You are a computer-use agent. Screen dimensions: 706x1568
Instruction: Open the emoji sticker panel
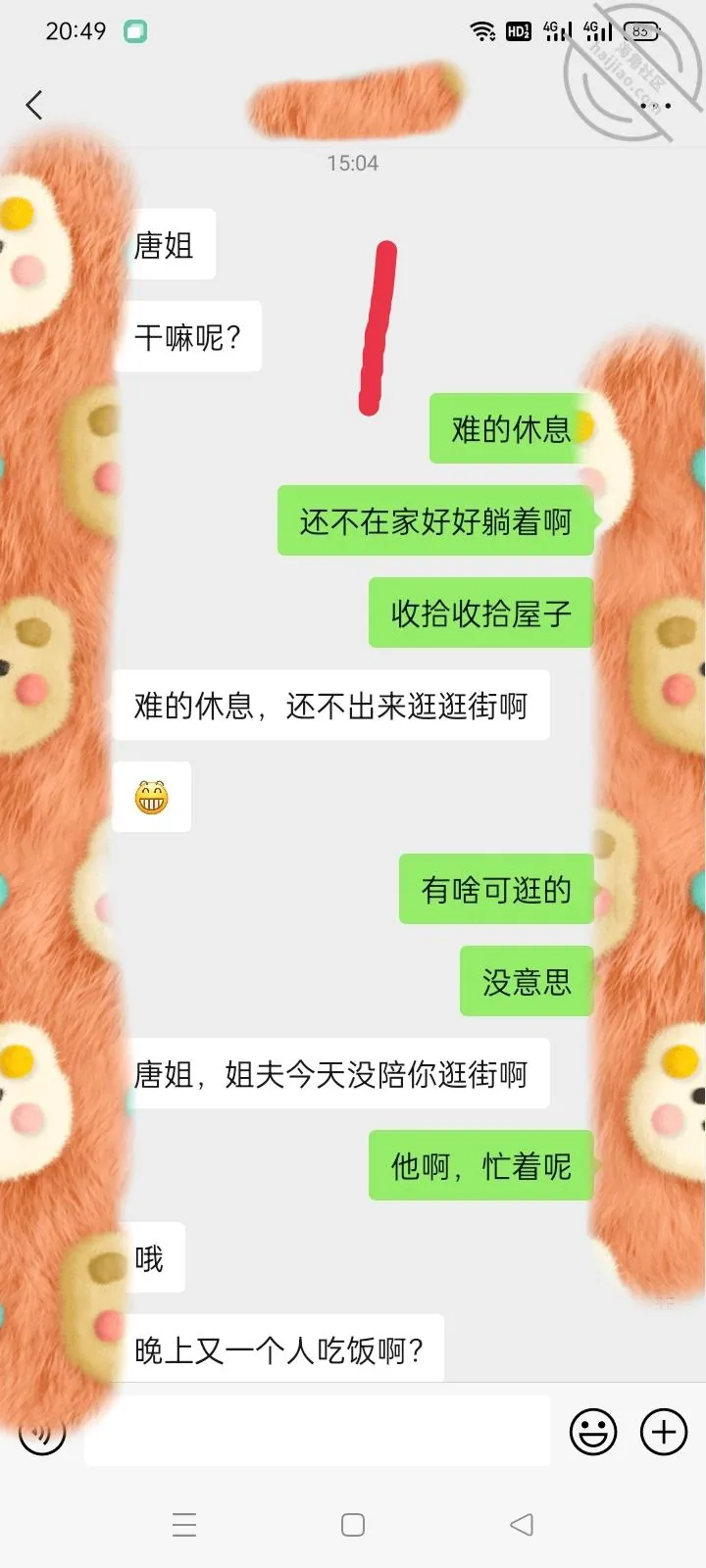(x=593, y=1432)
